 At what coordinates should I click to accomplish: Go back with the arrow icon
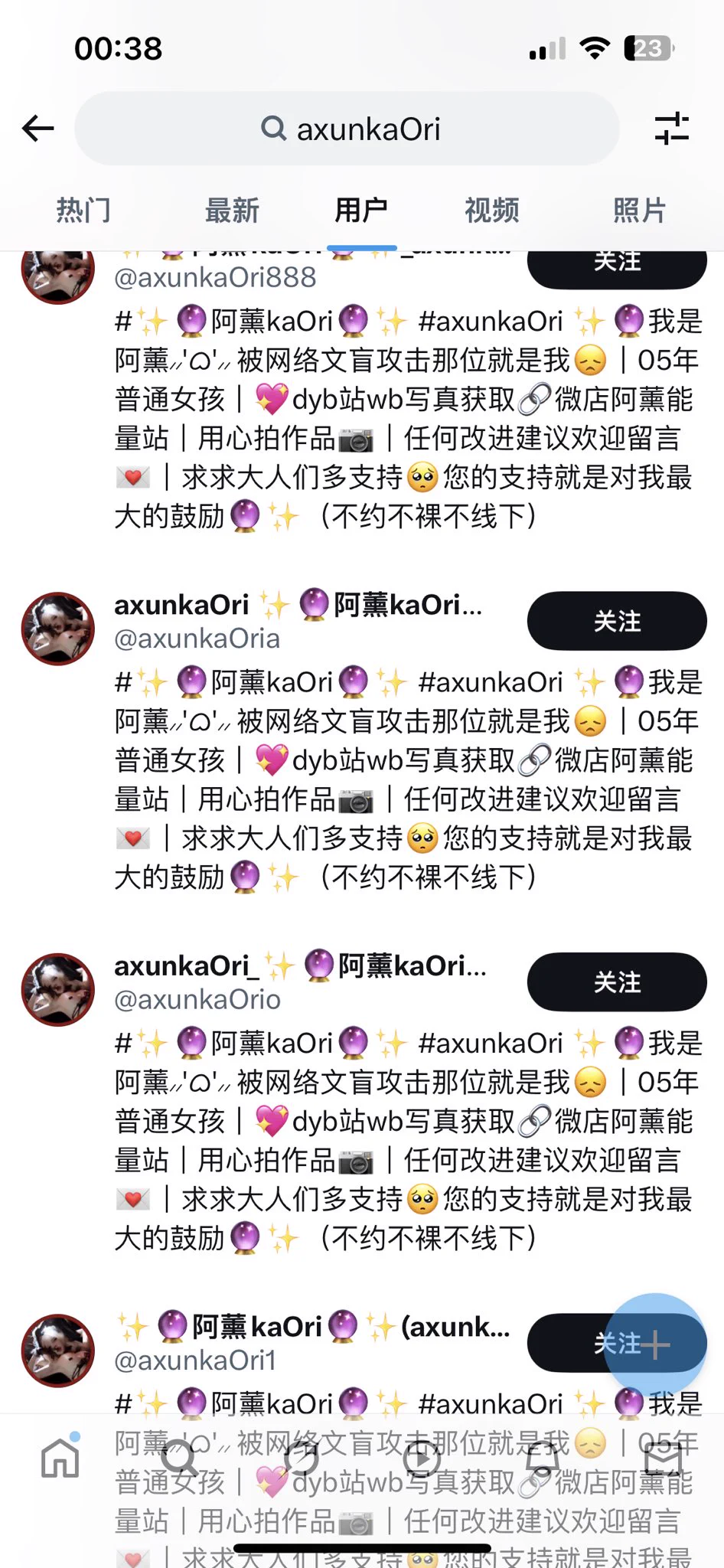(x=38, y=129)
